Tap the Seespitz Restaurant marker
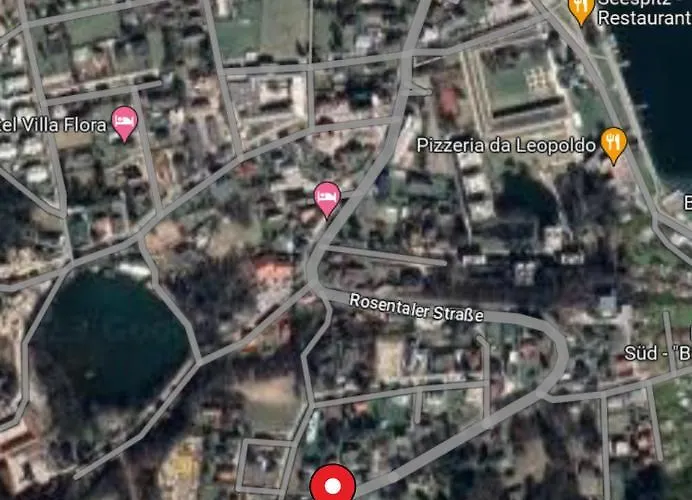 pyautogui.click(x=581, y=10)
